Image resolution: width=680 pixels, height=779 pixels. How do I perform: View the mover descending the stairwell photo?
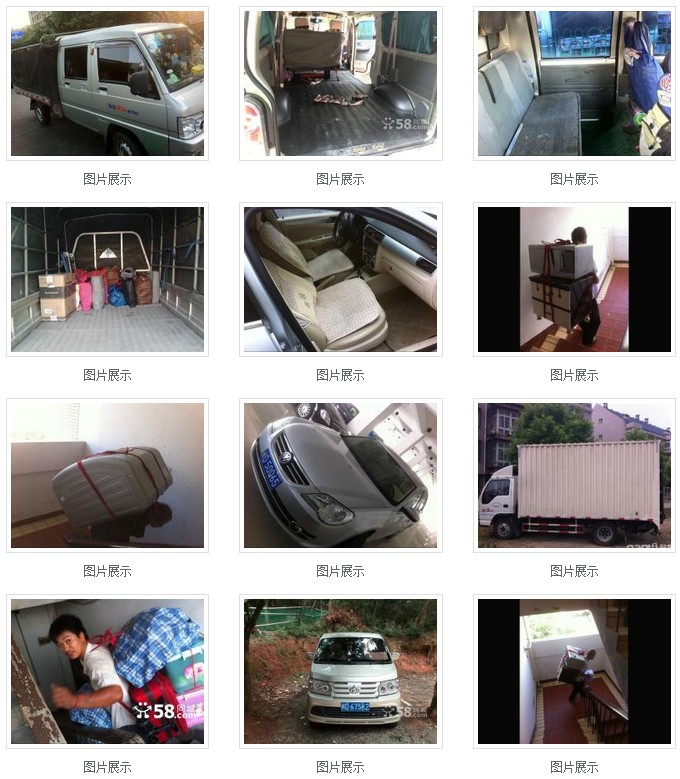pos(574,671)
